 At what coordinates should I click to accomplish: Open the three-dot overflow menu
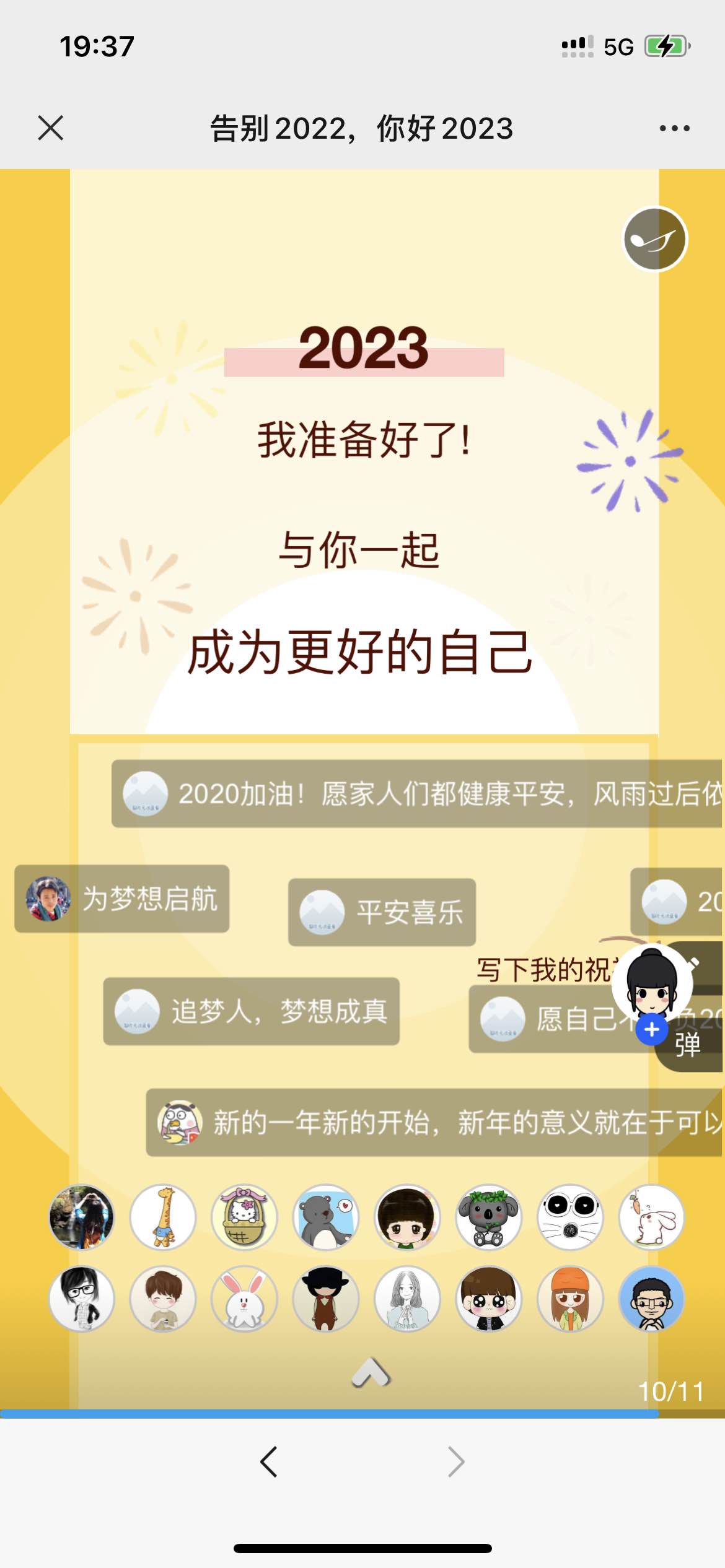pyautogui.click(x=674, y=128)
